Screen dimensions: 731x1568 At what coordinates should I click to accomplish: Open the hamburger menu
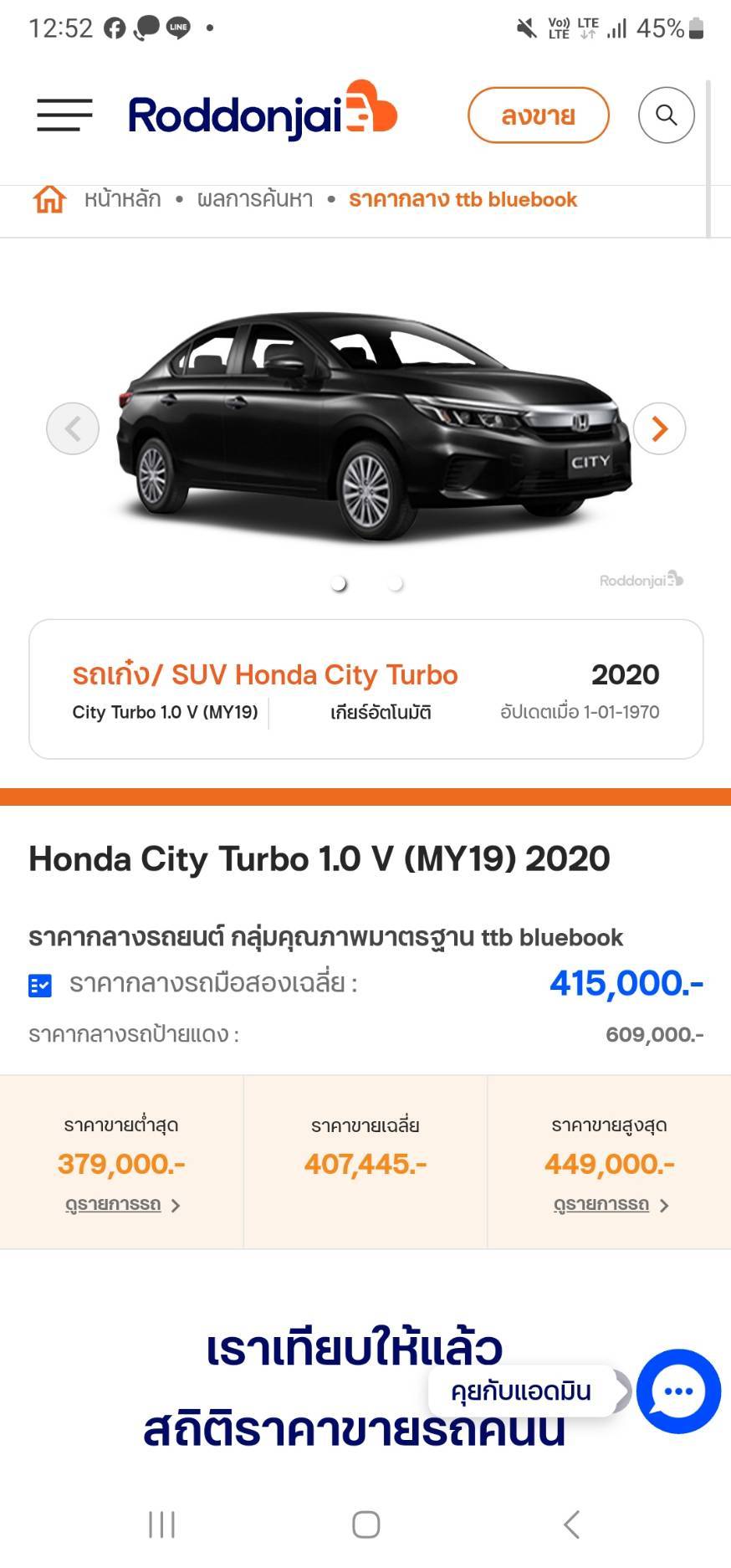click(64, 115)
